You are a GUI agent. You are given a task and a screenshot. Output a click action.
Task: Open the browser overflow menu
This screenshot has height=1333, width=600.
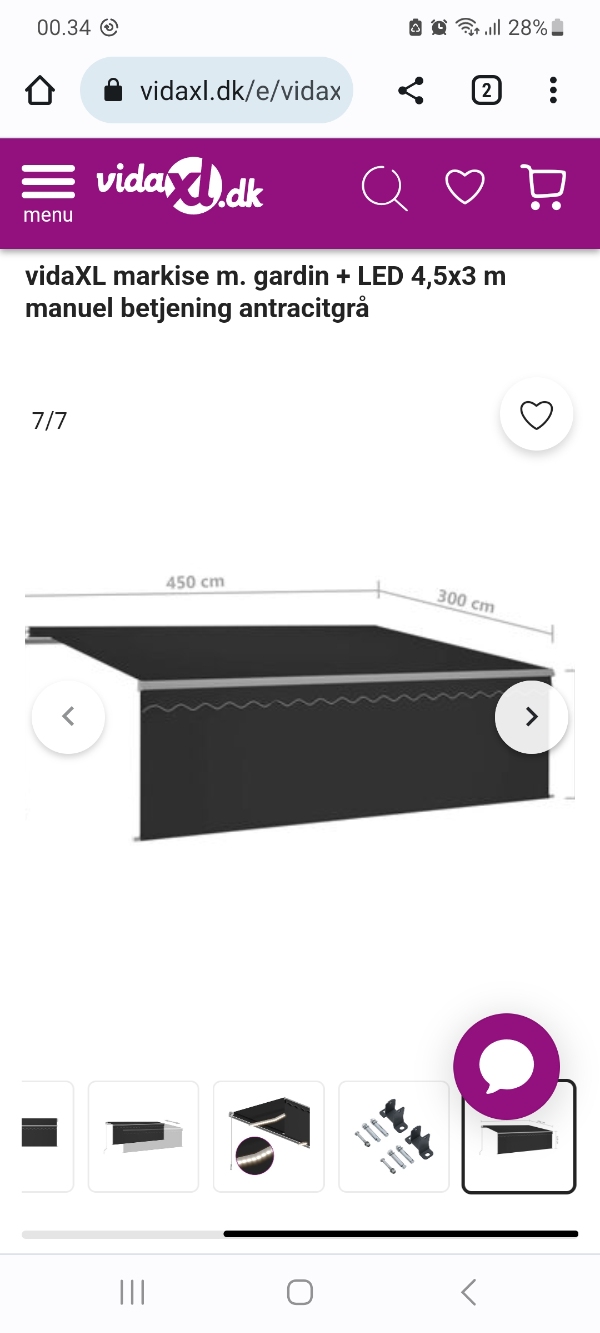[553, 91]
